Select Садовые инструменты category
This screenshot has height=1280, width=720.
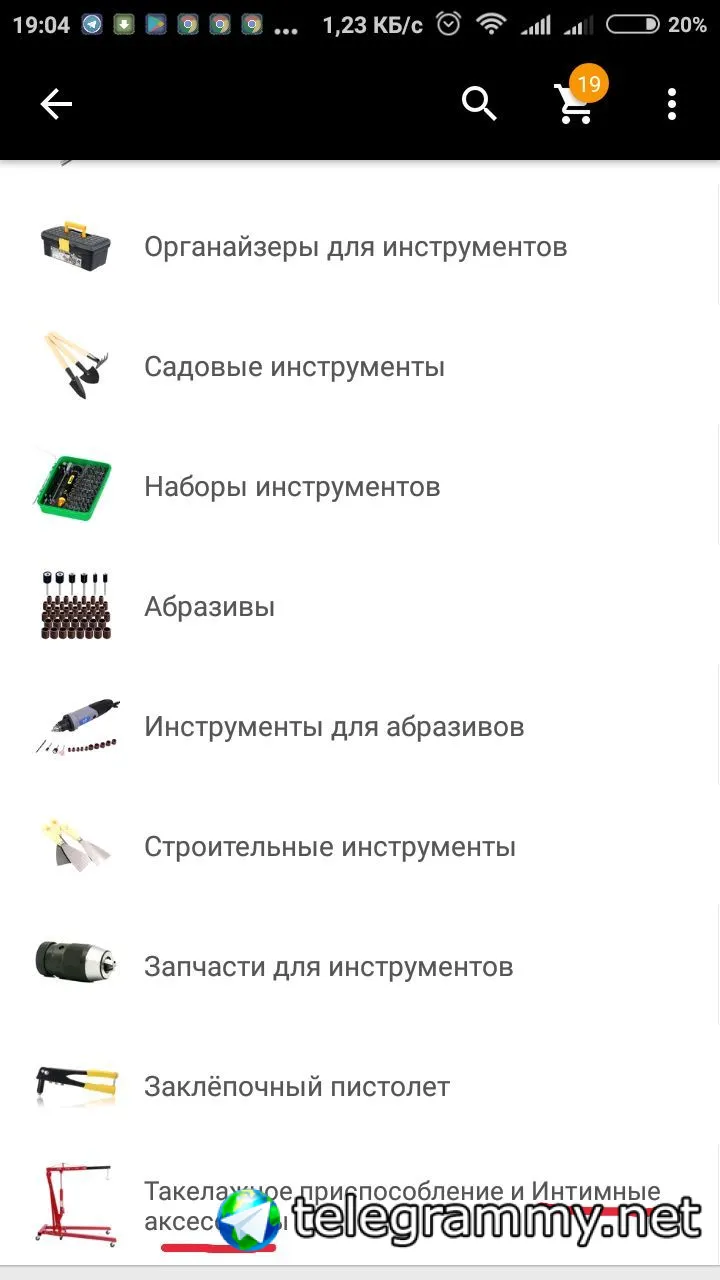294,367
